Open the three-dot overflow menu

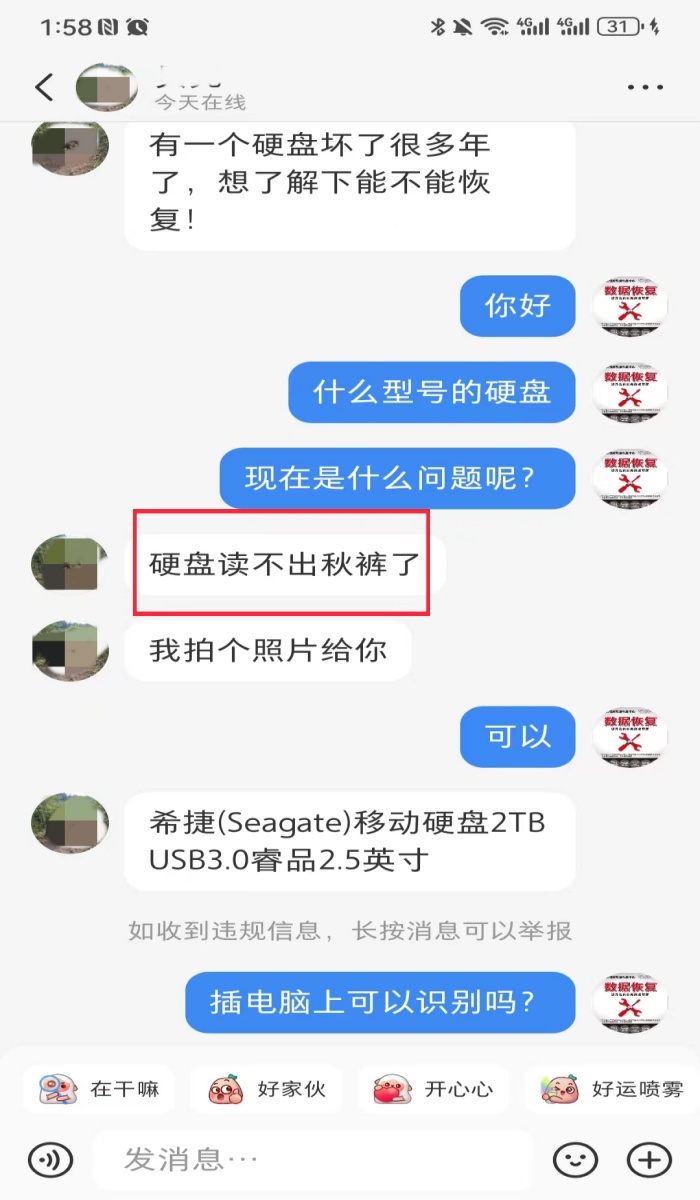coord(645,88)
